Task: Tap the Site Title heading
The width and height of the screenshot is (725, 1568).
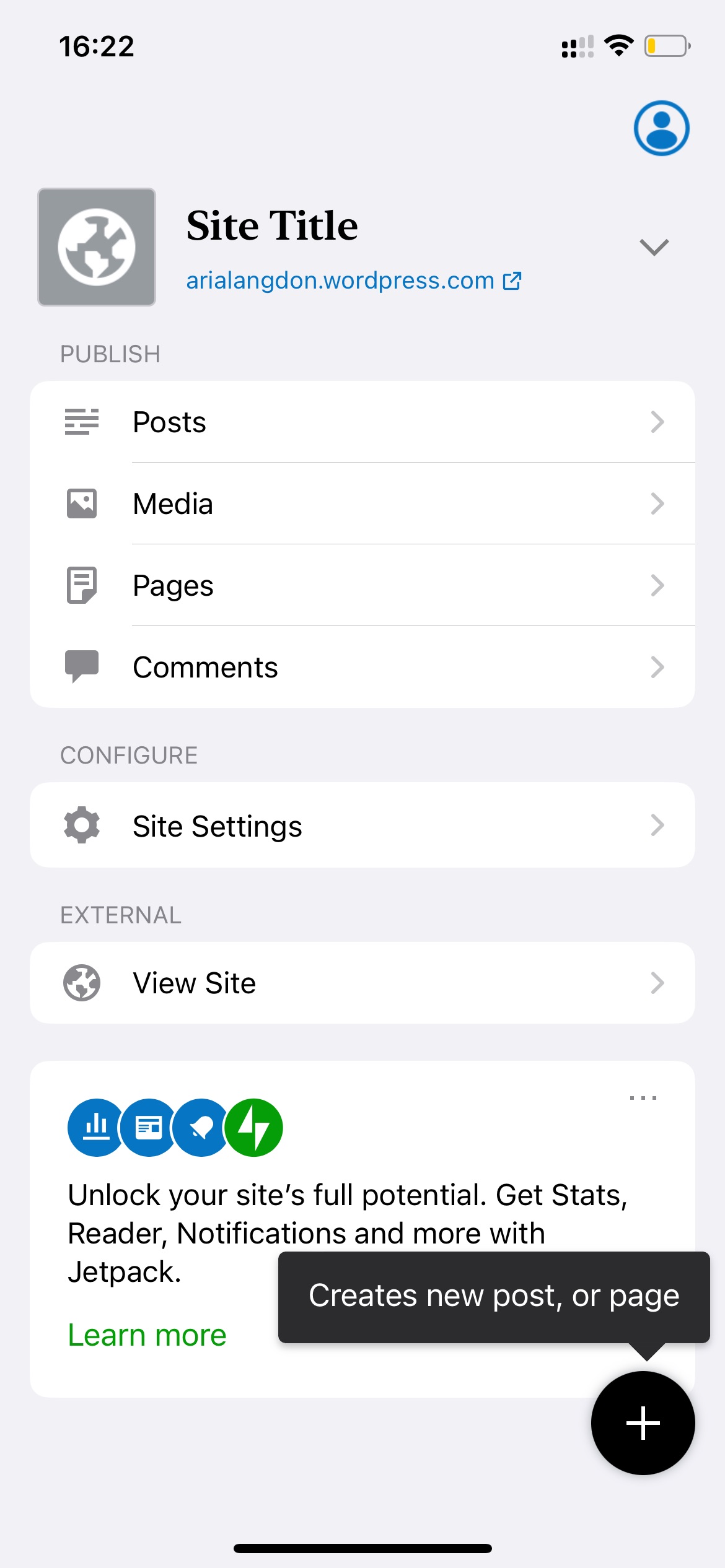Action: (272, 225)
